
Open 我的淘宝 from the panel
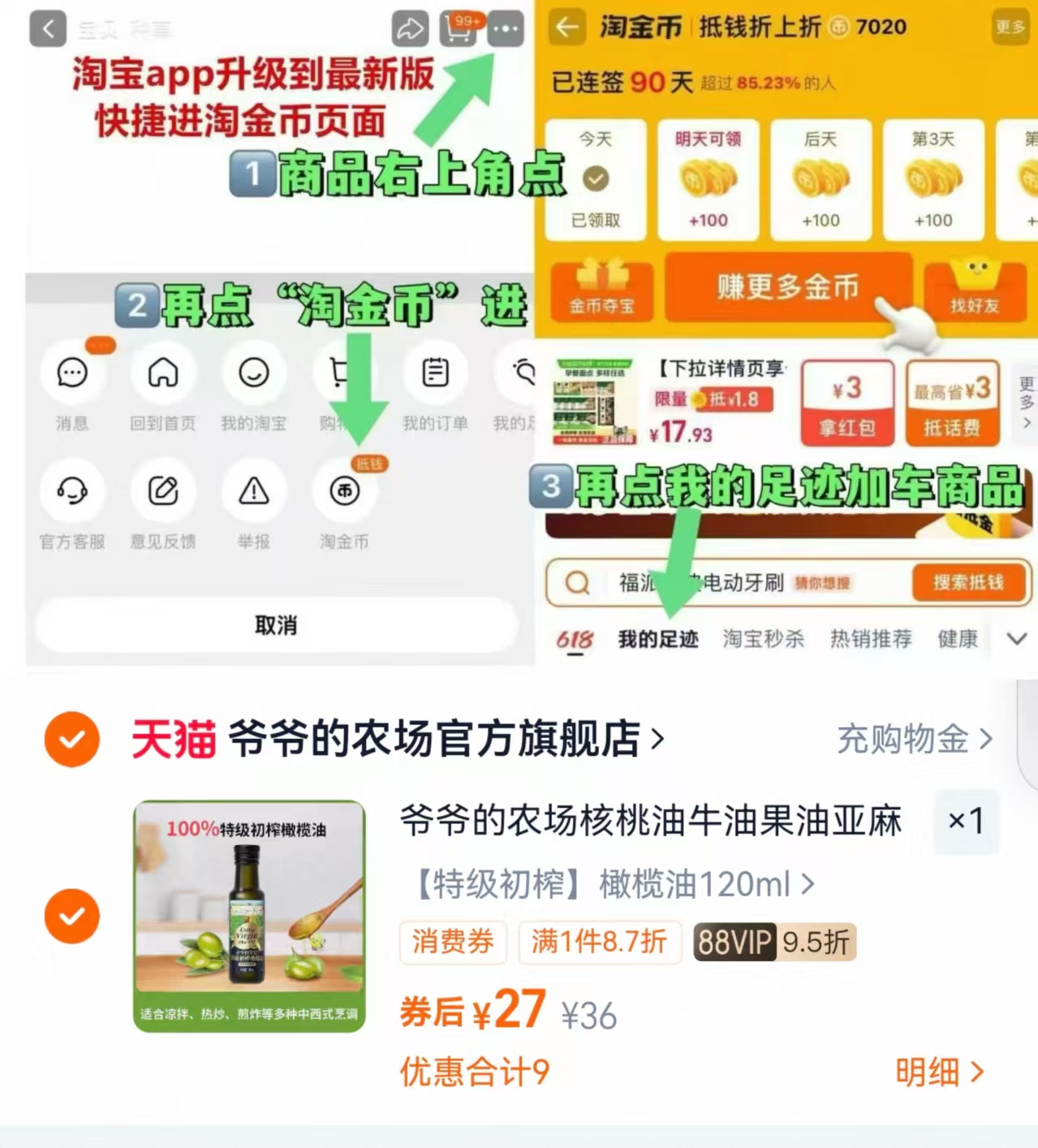pos(254,373)
